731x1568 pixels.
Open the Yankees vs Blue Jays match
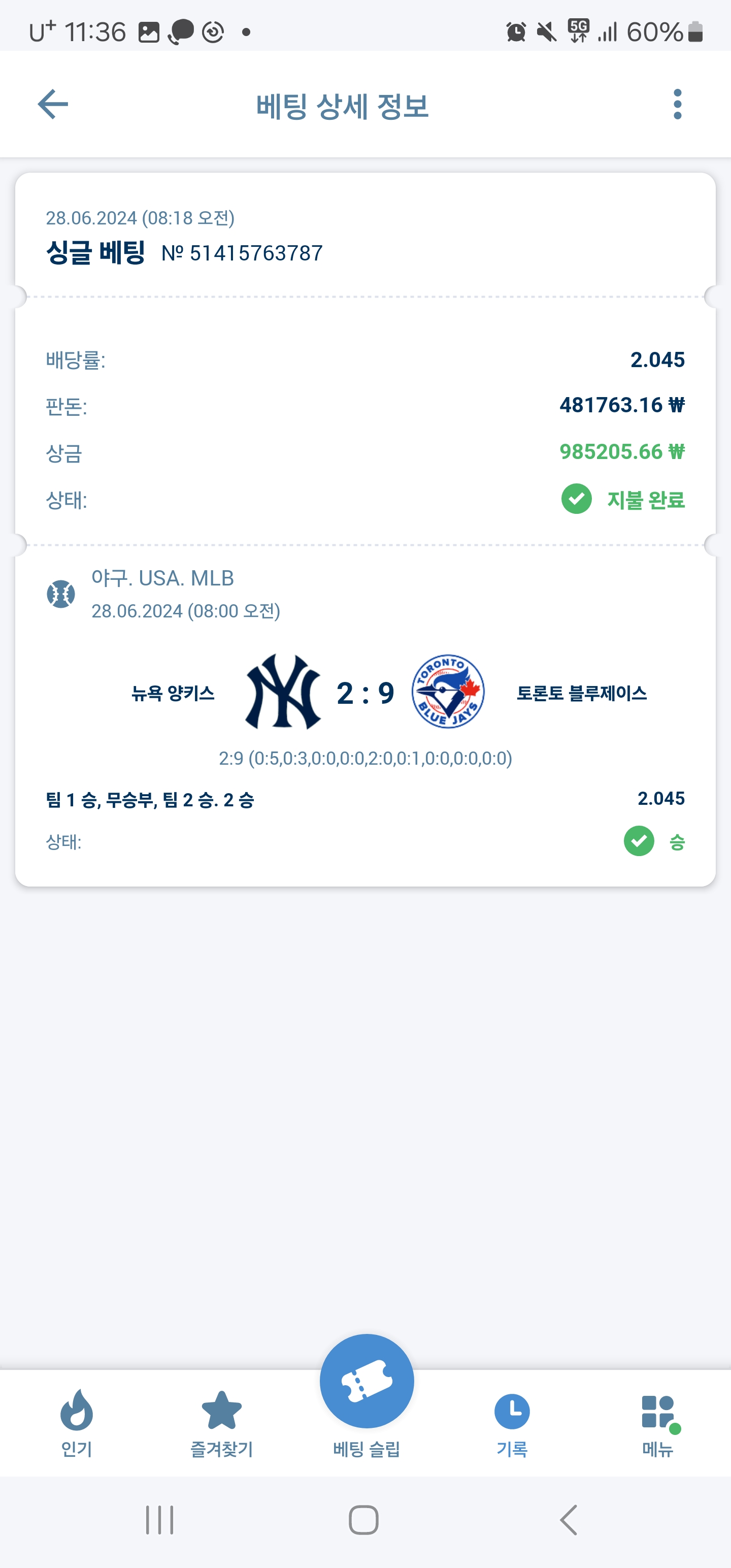(365, 693)
